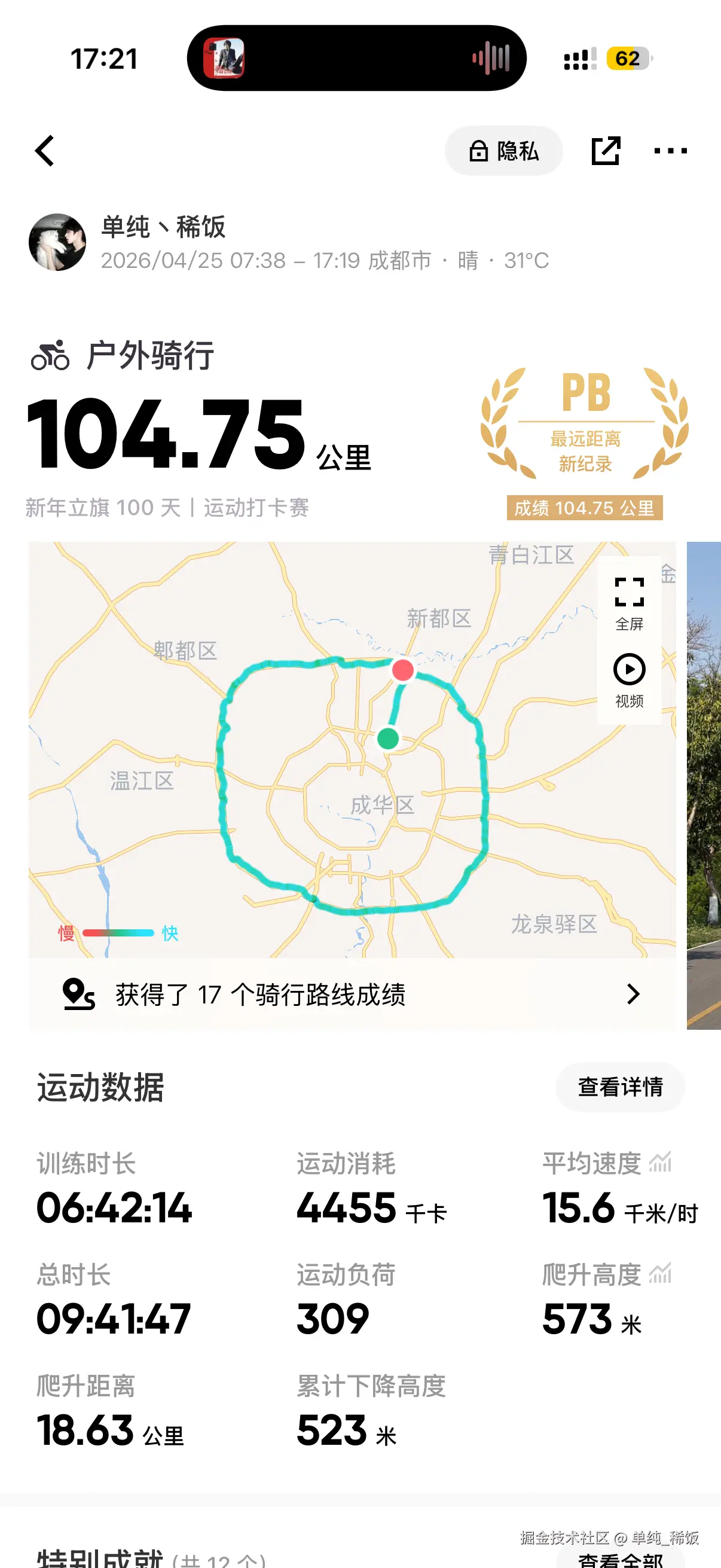Screen dimensions: 721x1568
Task: Tap the lock icon inside privacy control
Action: 478,150
